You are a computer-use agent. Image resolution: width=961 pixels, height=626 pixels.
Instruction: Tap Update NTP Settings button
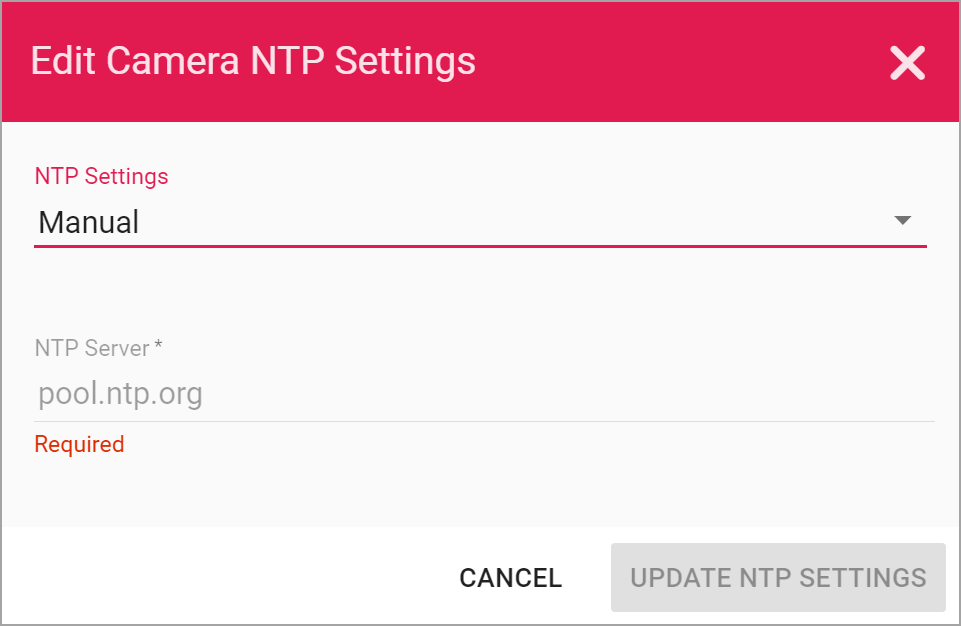778,578
